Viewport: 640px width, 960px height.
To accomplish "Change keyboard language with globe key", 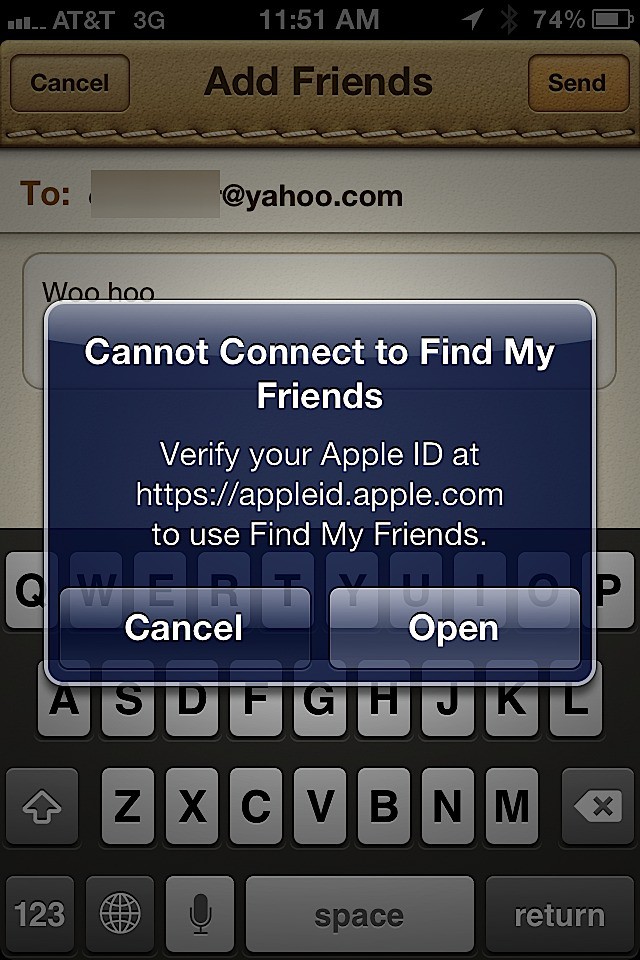I will 120,914.
